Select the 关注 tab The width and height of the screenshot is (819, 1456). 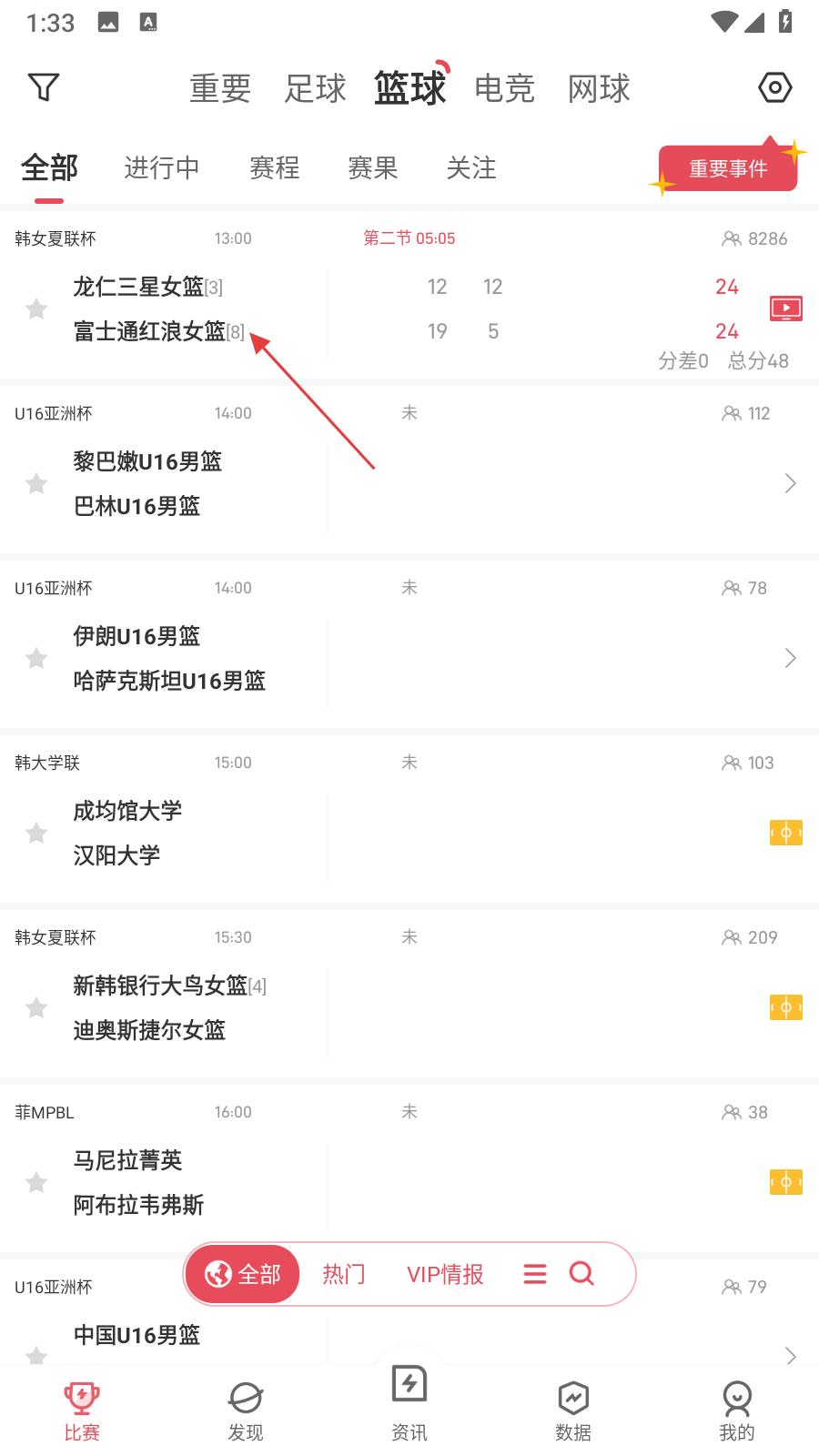click(x=471, y=168)
